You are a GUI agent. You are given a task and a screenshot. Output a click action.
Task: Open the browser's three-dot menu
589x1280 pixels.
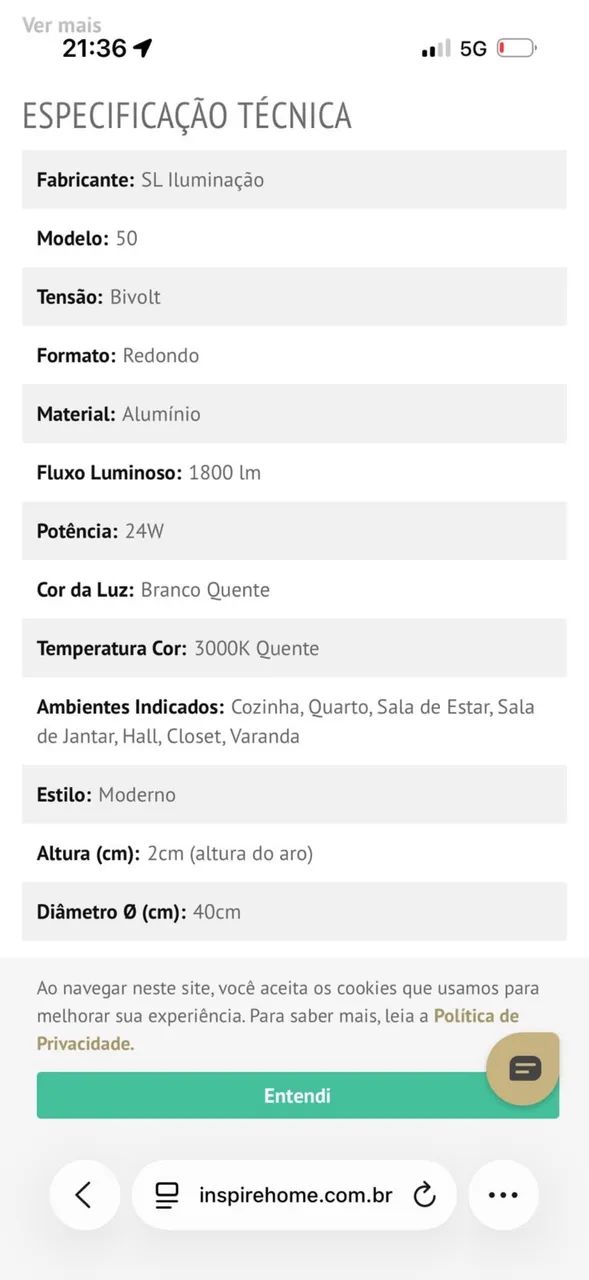[x=503, y=1194]
